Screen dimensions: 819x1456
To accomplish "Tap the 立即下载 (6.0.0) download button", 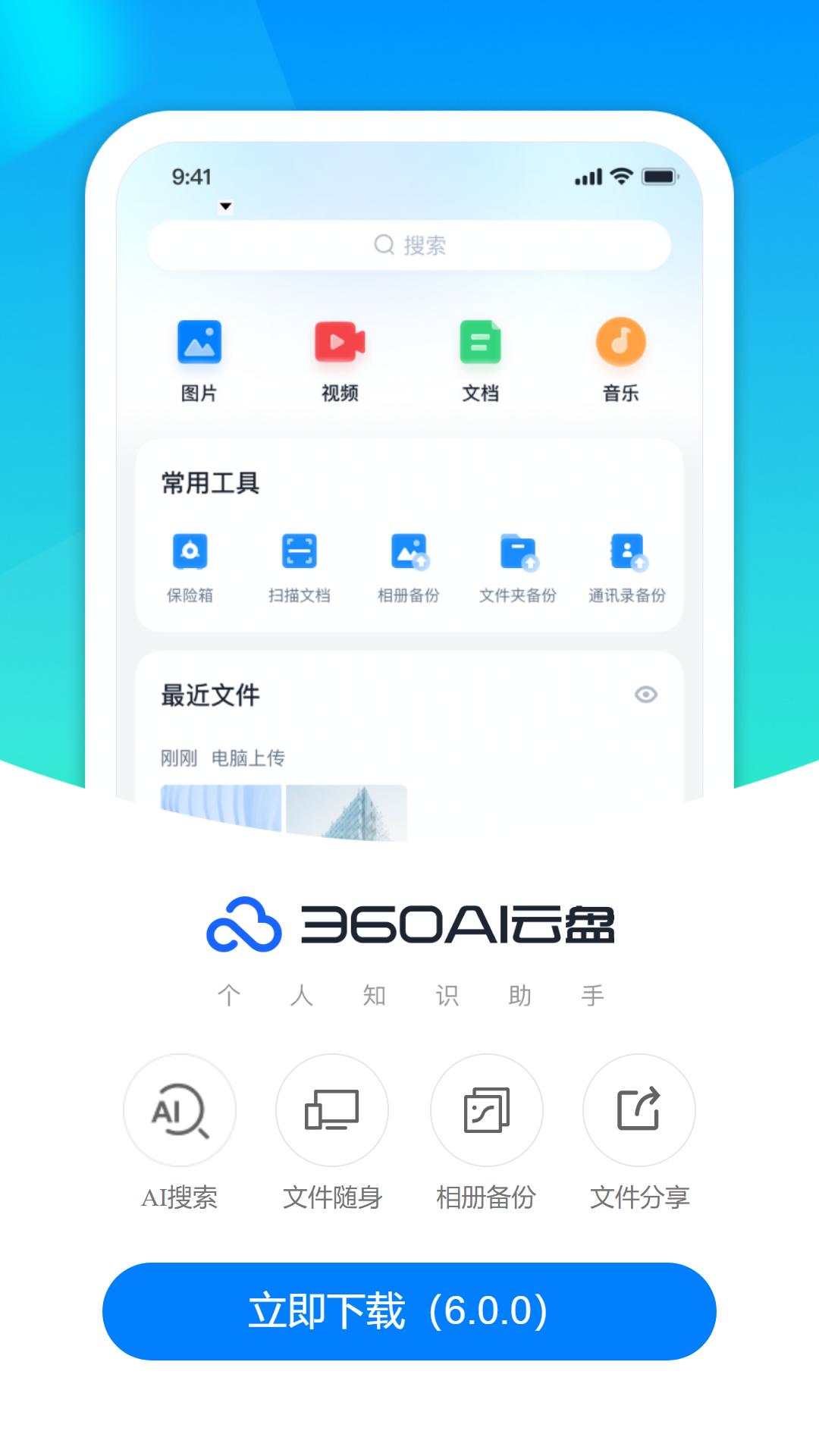I will point(409,1310).
